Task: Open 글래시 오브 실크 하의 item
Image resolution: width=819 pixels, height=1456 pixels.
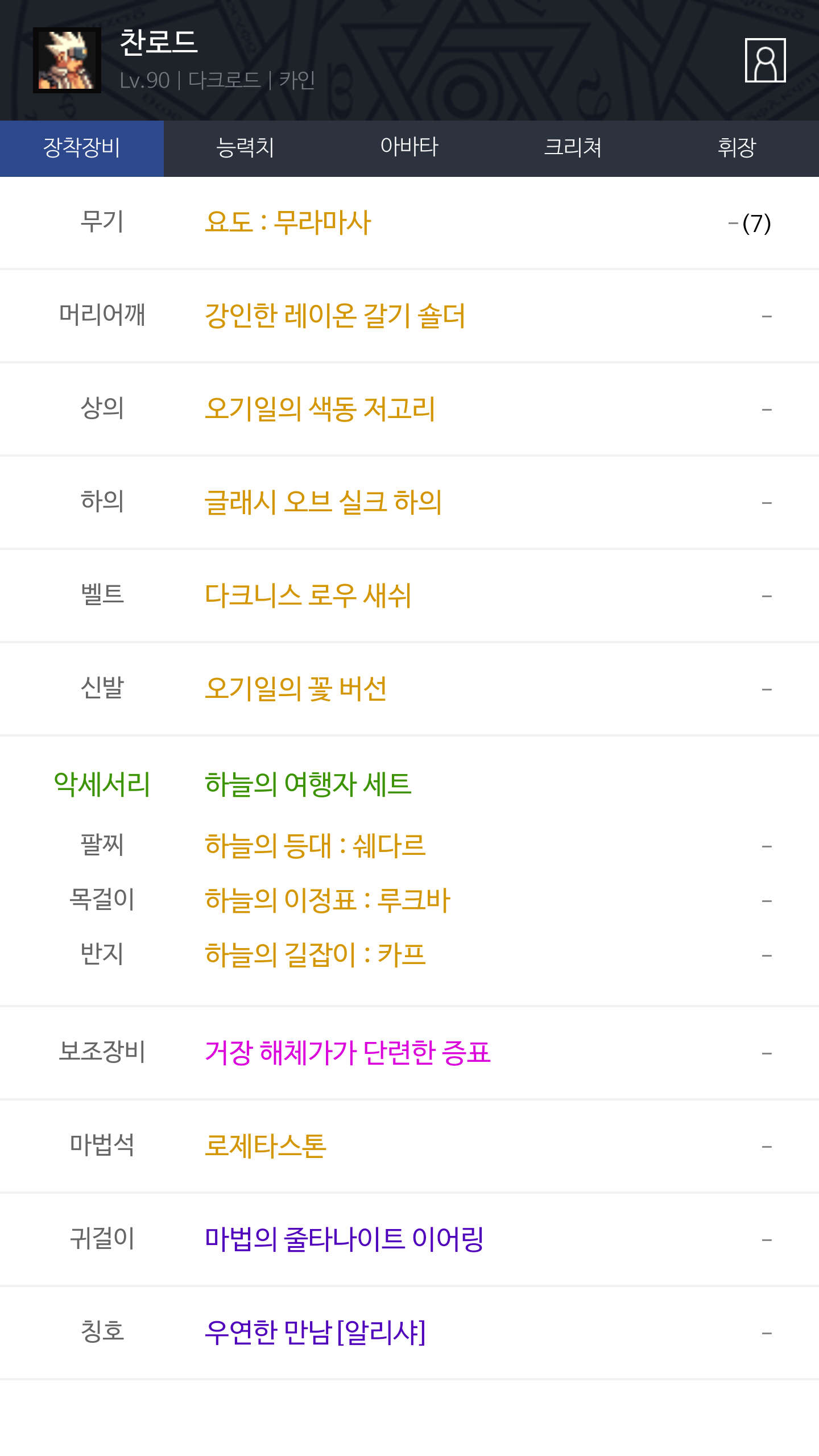Action: 323,502
